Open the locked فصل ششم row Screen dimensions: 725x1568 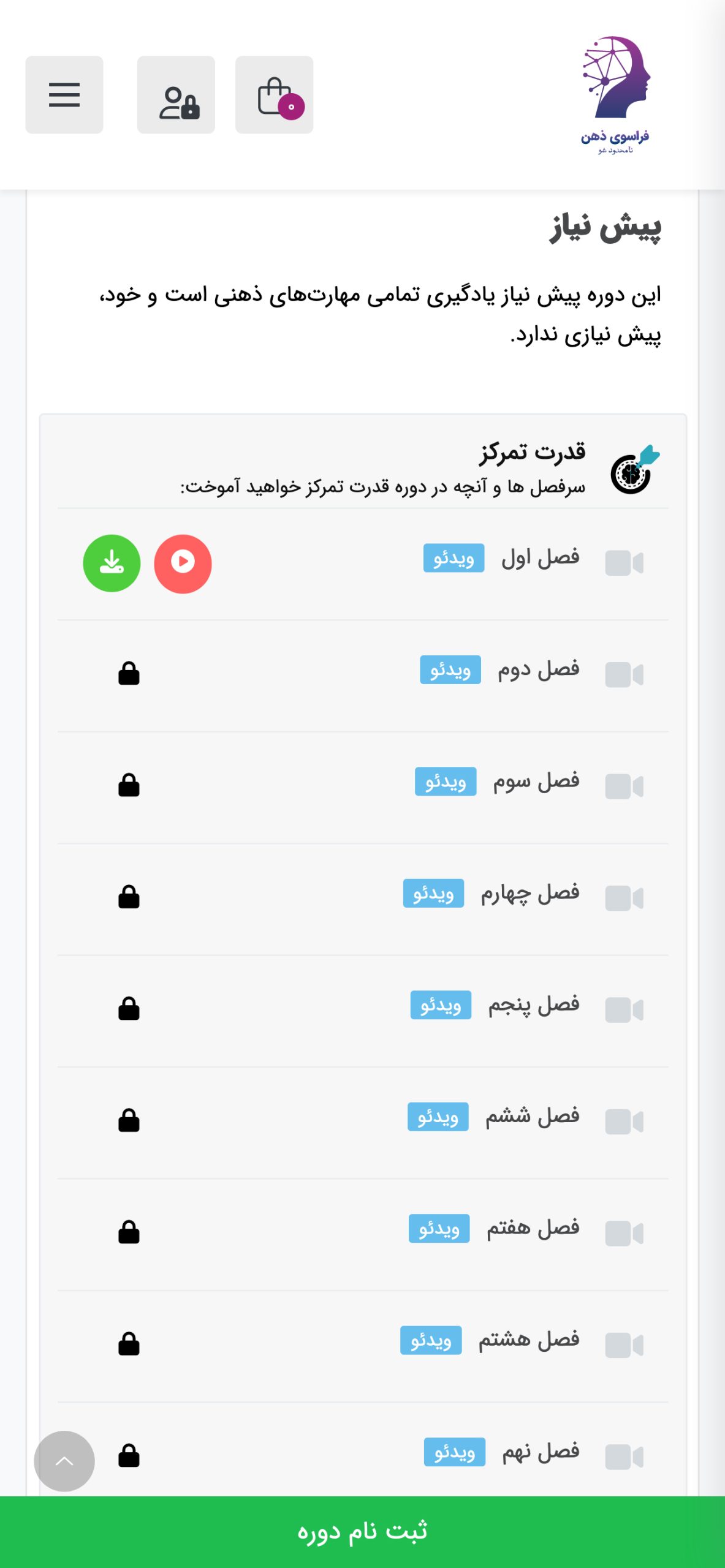363,1123
